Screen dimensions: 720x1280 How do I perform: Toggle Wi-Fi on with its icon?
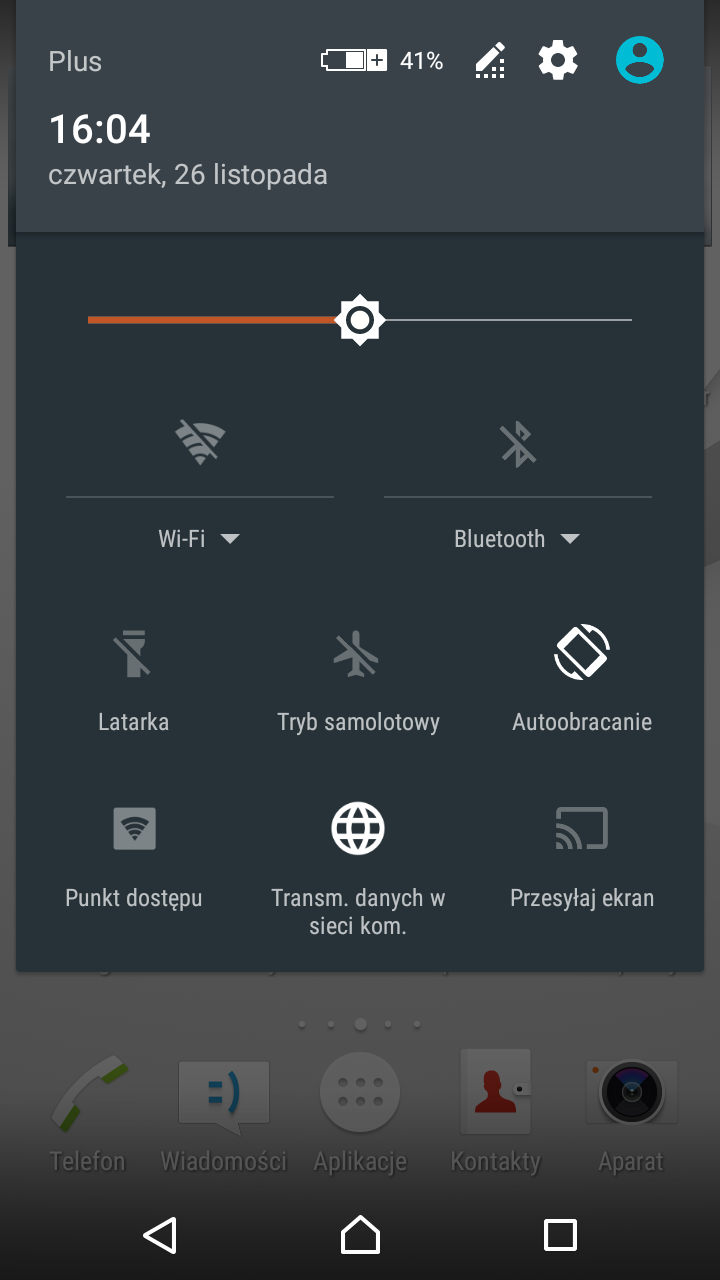(x=200, y=442)
